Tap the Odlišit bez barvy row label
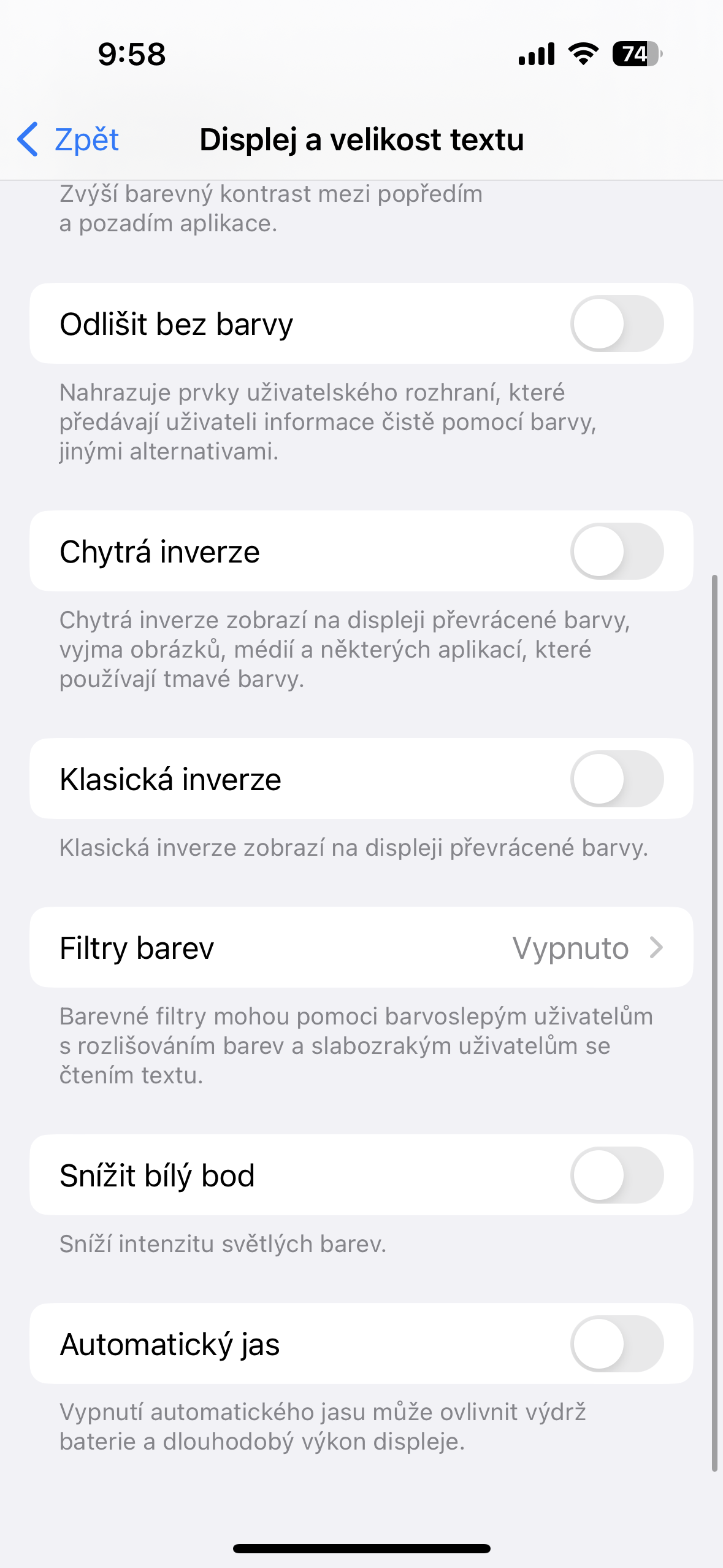This screenshot has width=723, height=1568. [x=177, y=324]
